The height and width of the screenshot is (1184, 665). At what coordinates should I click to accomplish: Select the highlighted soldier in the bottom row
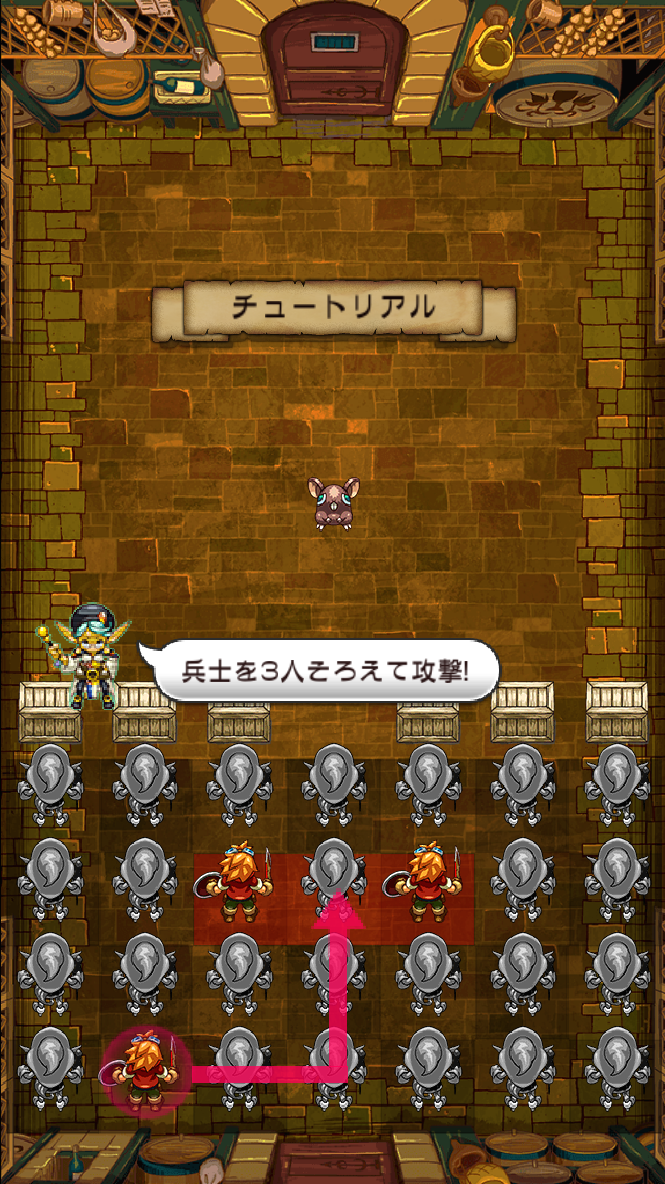coord(145,1070)
